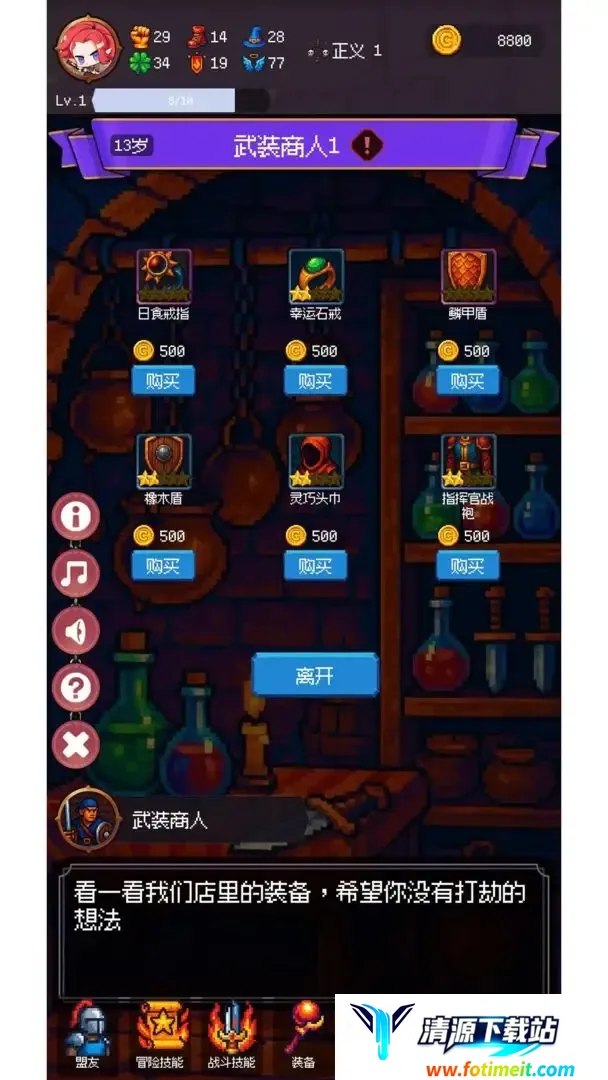608x1080 pixels.
Task: Open the help question mark
Action: (76, 688)
